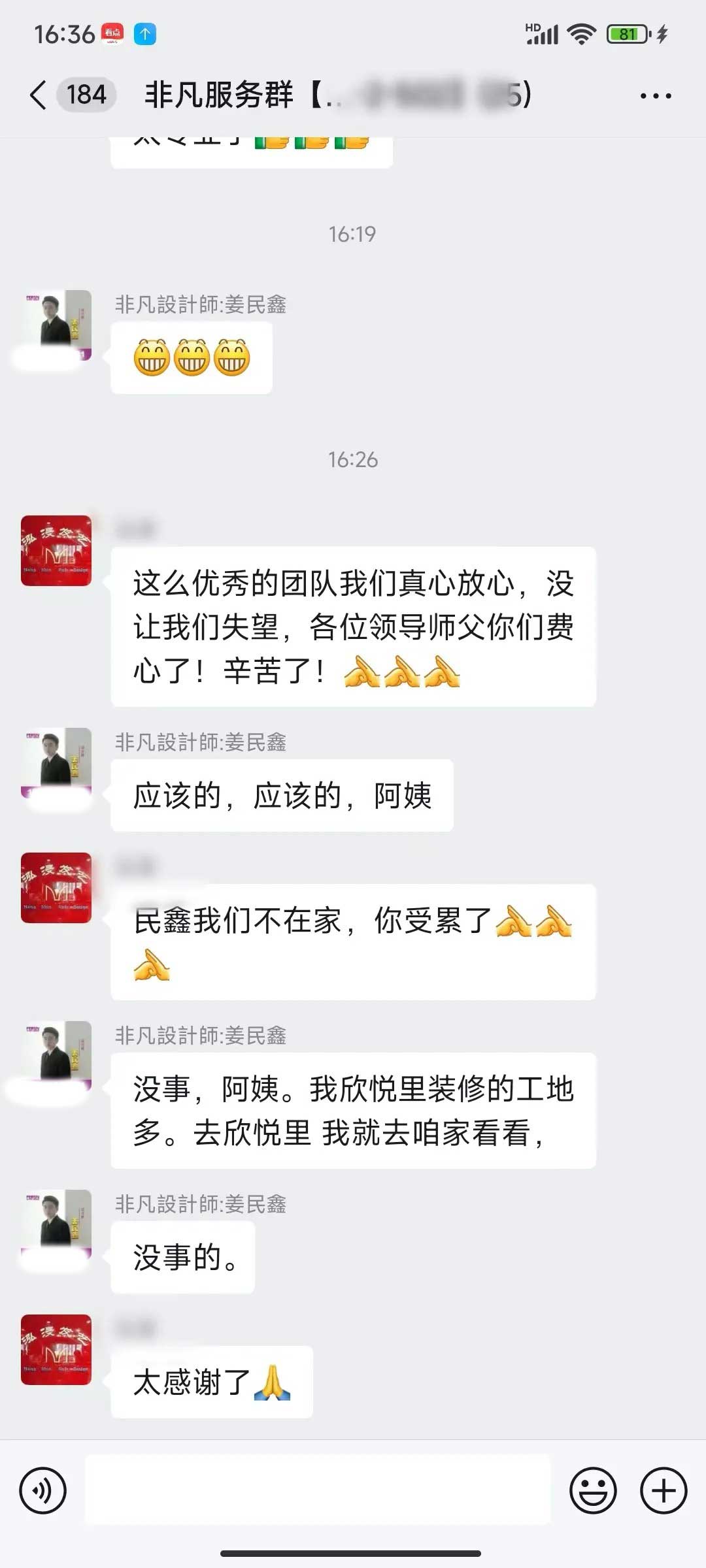Tap the message text field
706x1568 pixels.
click(x=318, y=1490)
